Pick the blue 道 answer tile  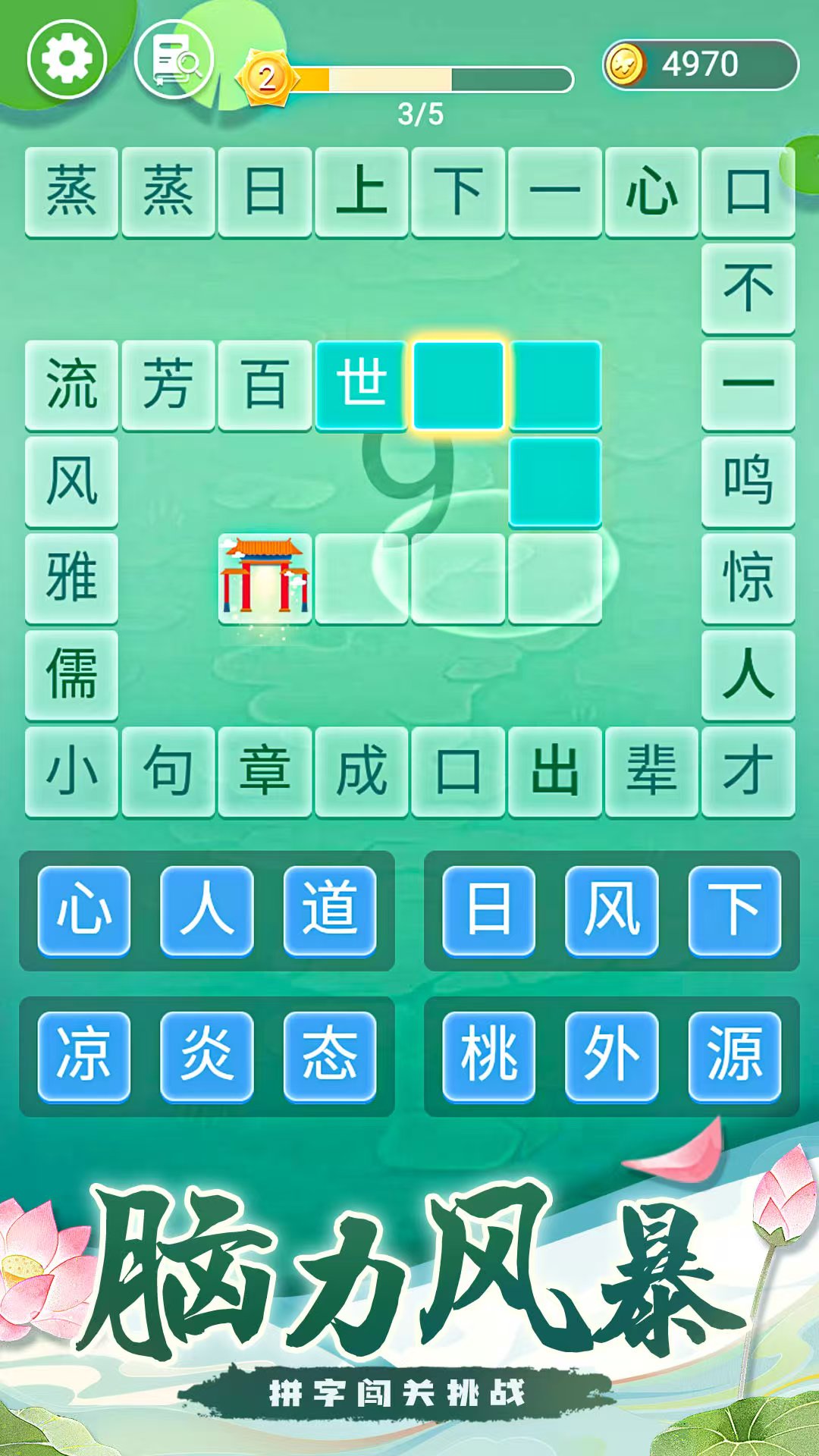click(x=329, y=909)
